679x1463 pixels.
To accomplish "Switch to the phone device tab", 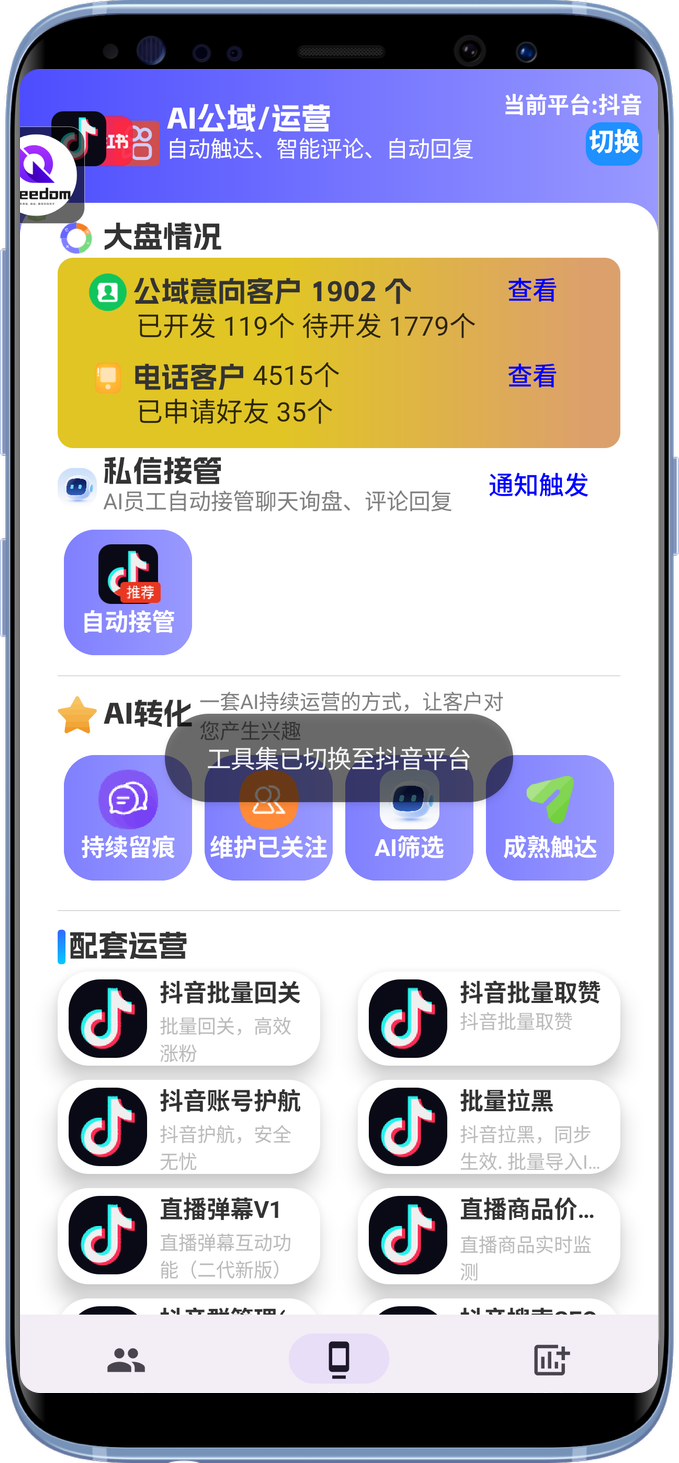I will pos(339,1359).
